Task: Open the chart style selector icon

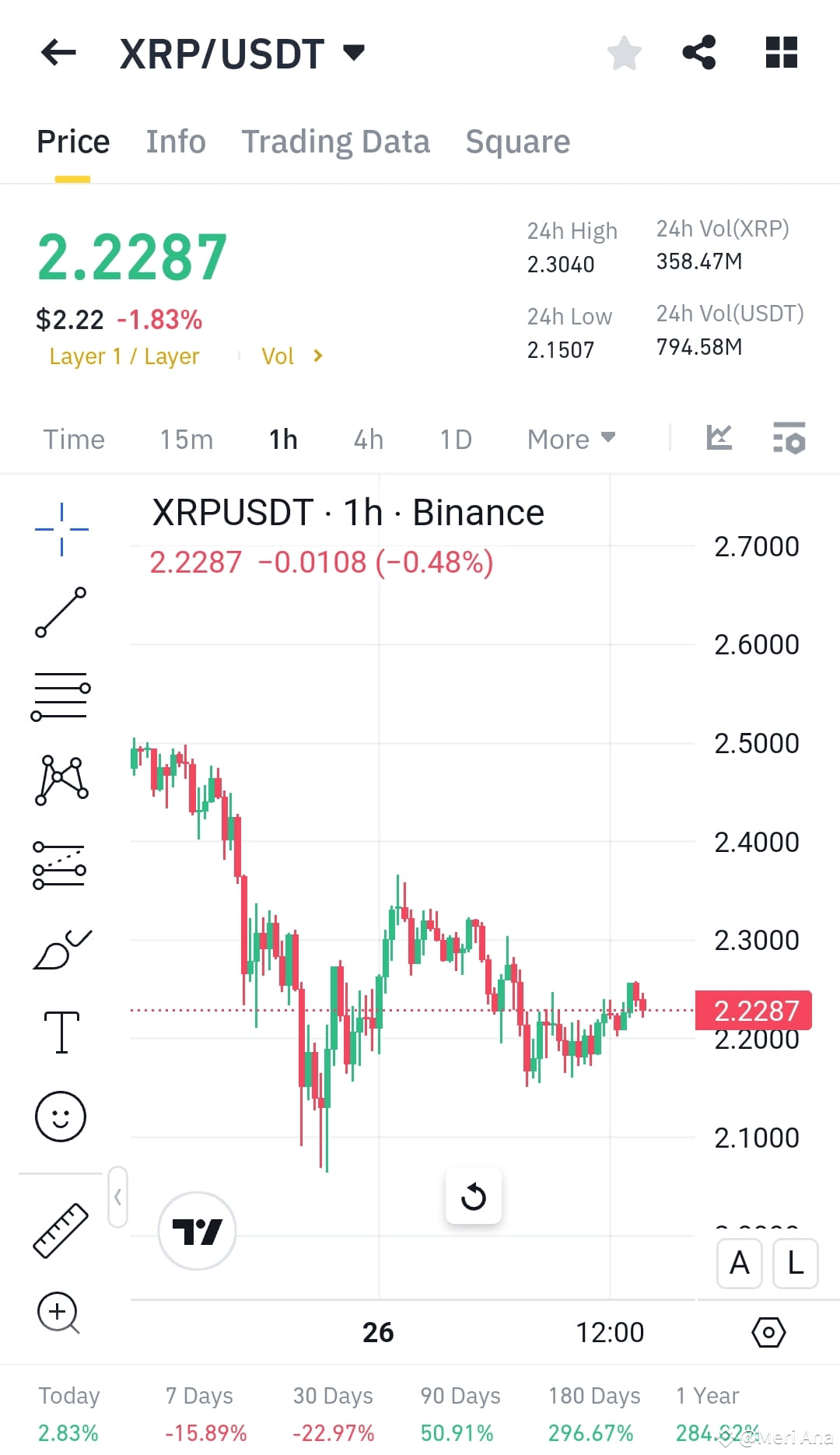Action: (x=719, y=438)
